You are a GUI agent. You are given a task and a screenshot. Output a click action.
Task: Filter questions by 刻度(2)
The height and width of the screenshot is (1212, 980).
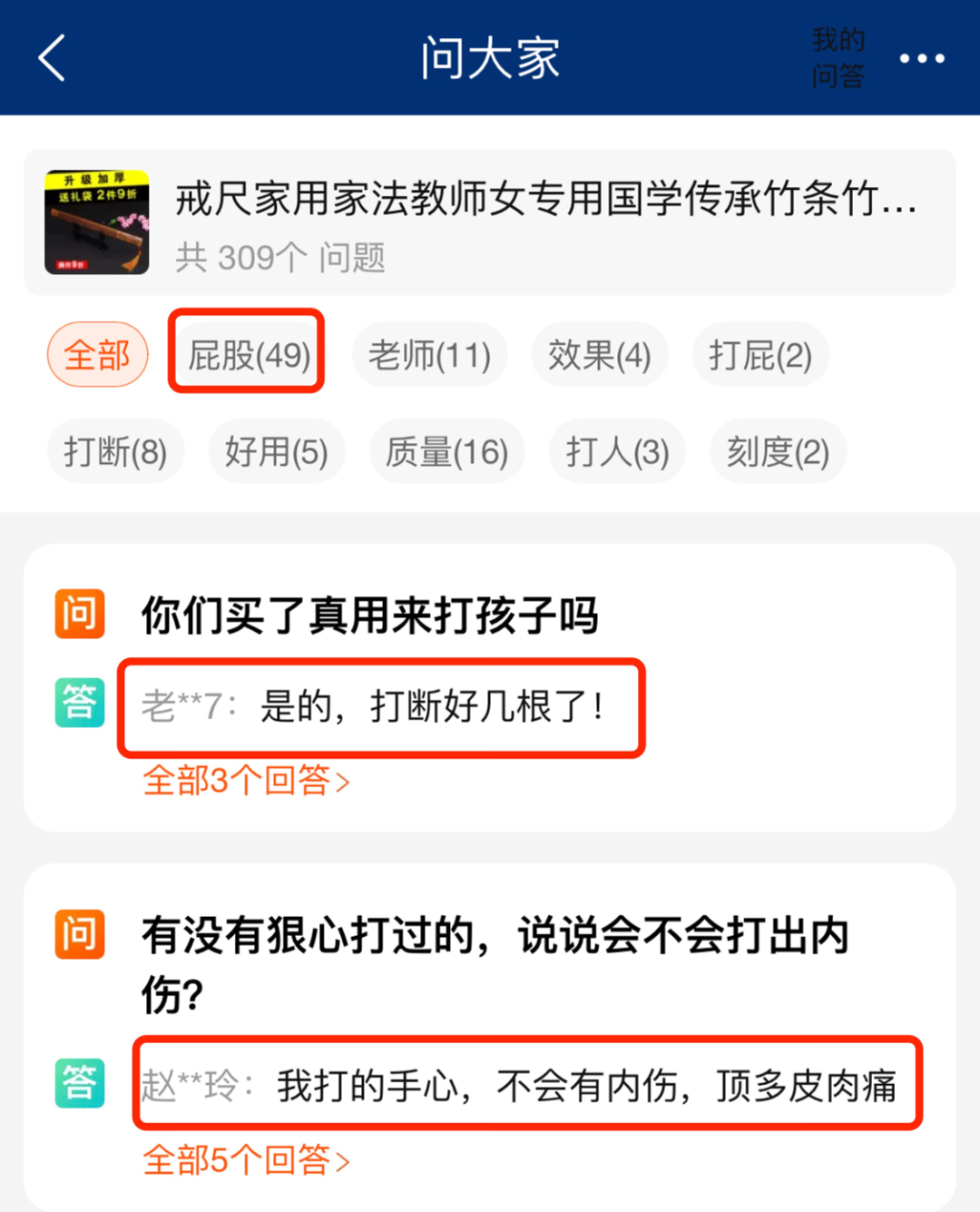coord(778,451)
